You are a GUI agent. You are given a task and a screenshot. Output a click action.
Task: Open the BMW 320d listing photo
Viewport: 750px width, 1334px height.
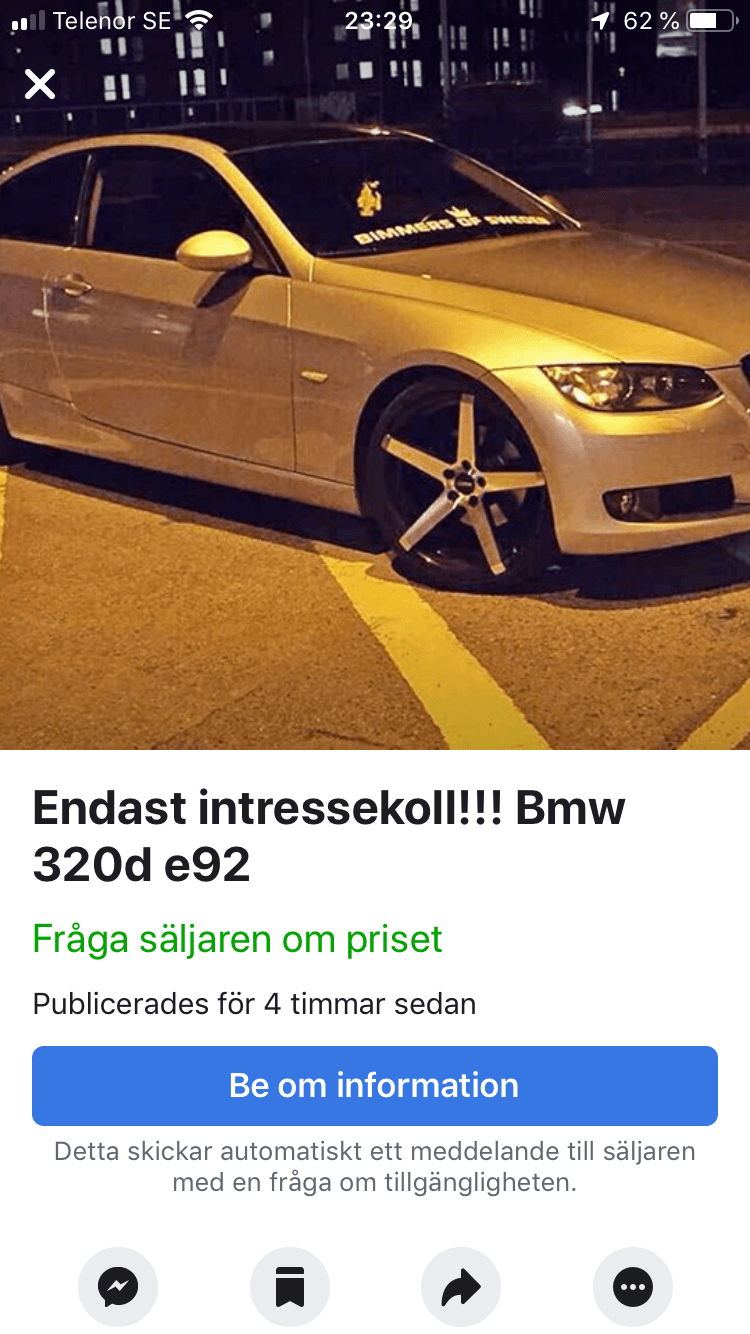(375, 400)
